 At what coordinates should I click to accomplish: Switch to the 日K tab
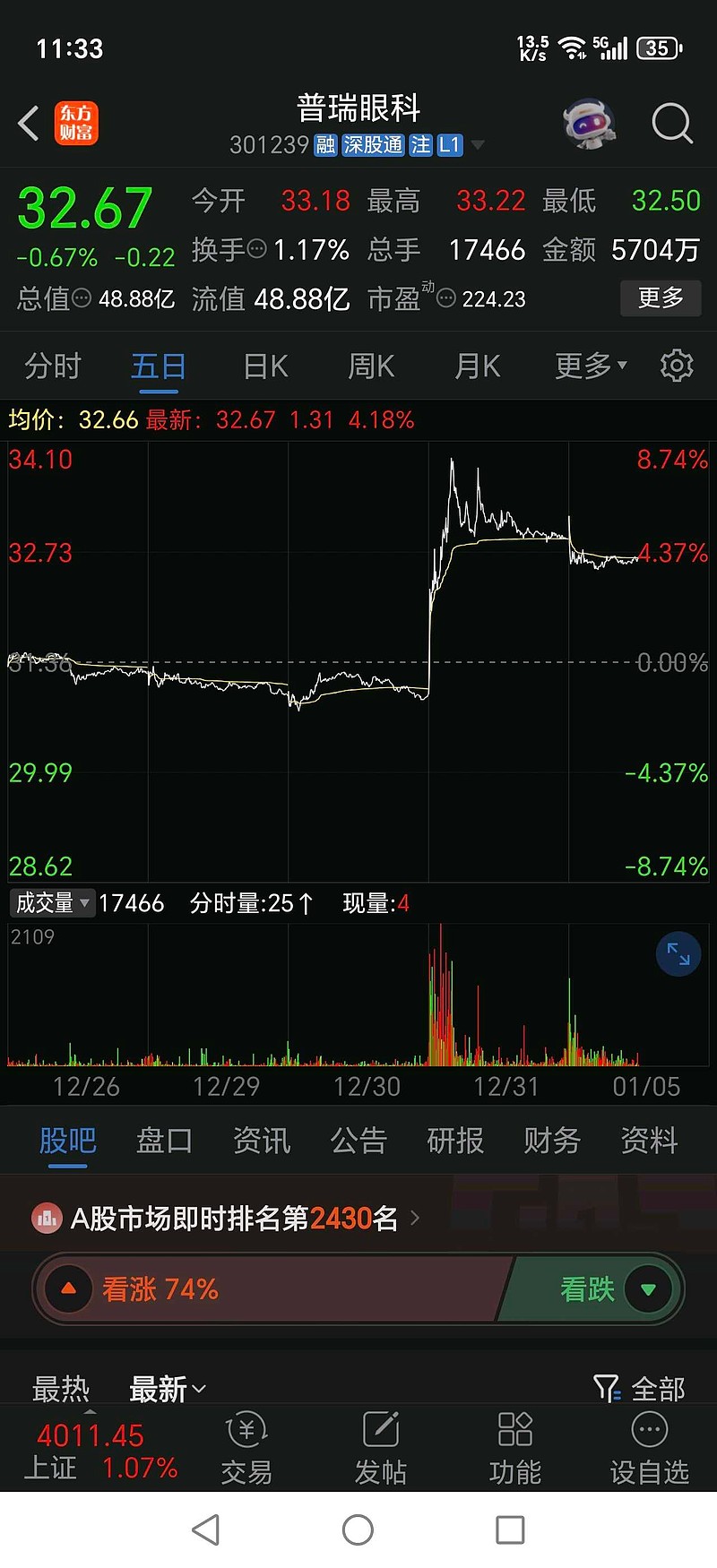[263, 366]
